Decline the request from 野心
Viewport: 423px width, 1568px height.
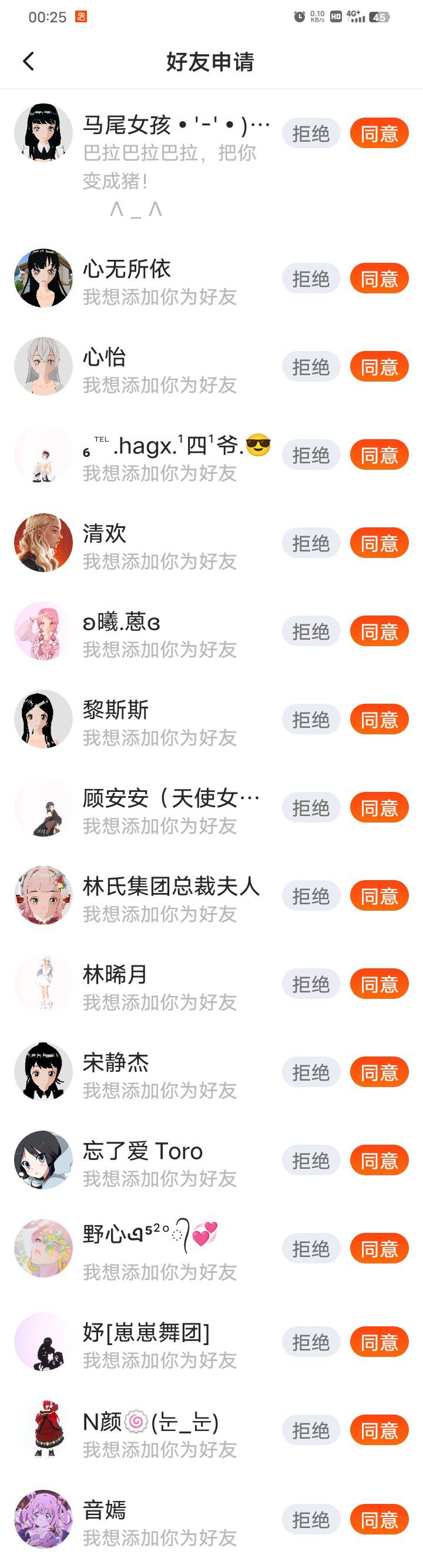[310, 1249]
